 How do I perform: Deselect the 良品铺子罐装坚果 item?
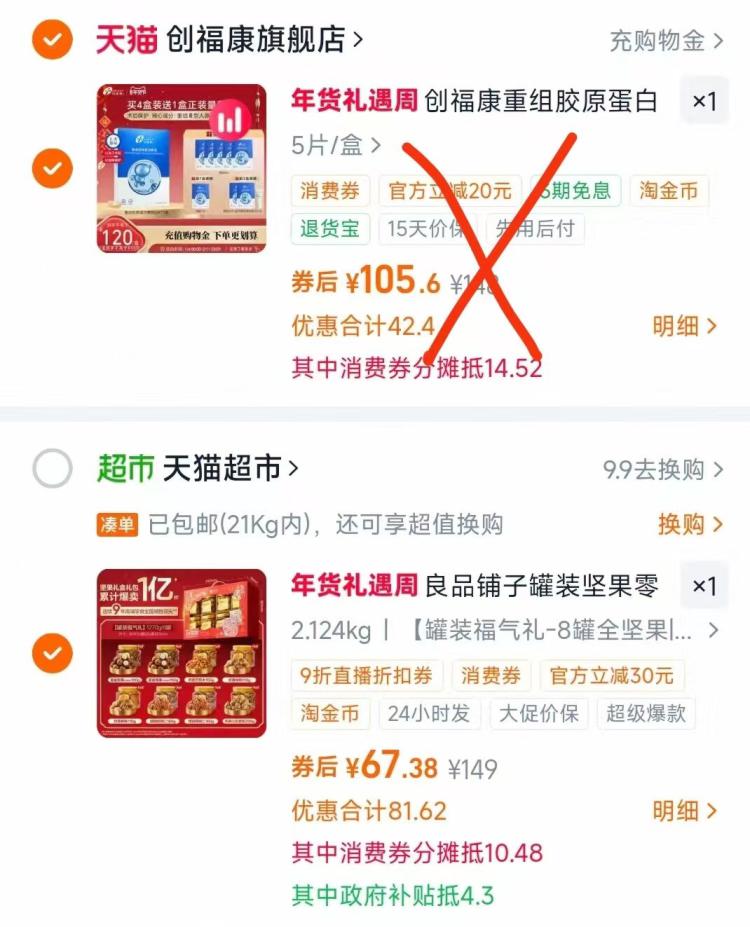[x=52, y=653]
